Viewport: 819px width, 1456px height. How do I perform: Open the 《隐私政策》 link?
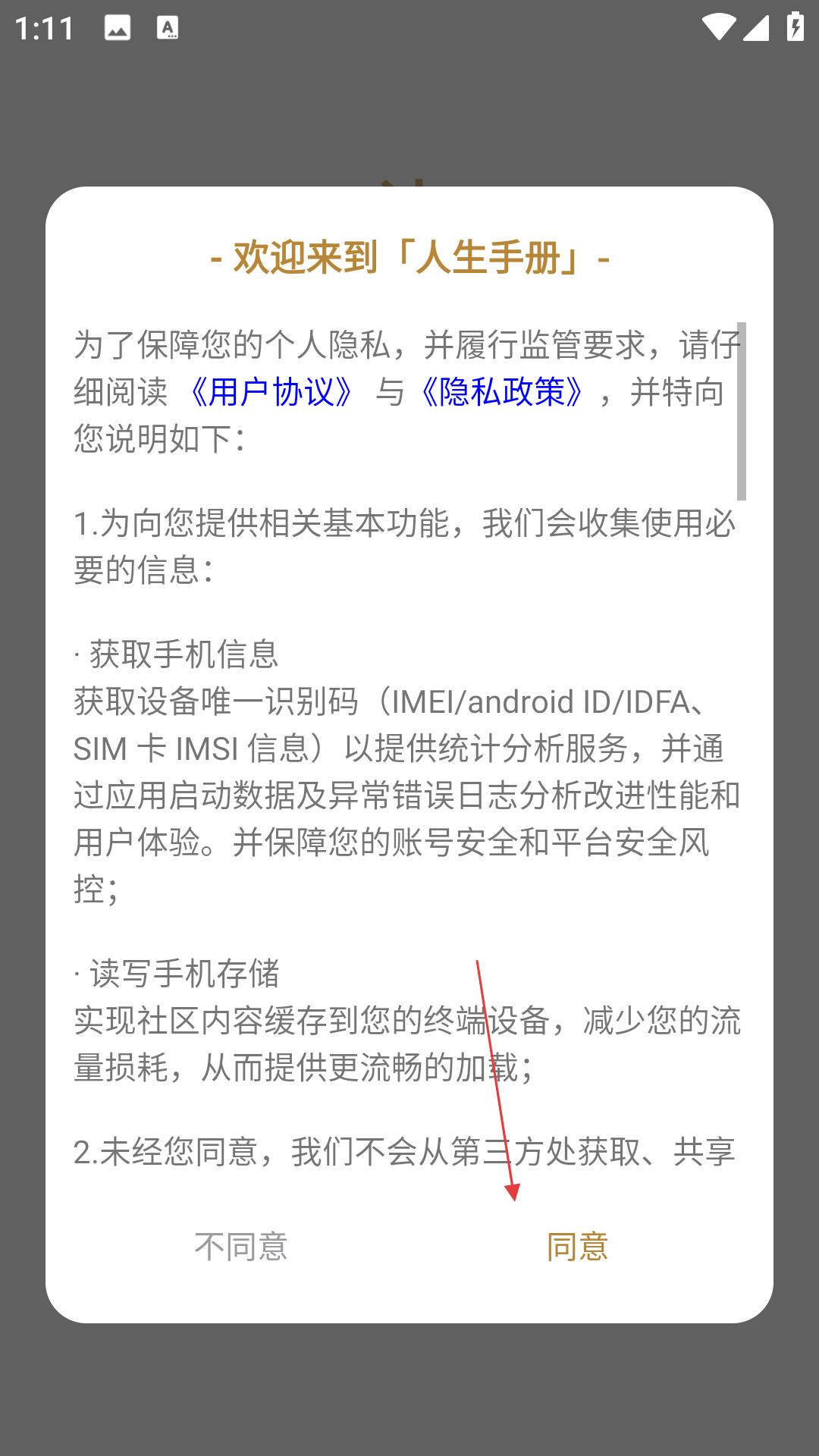click(x=501, y=392)
